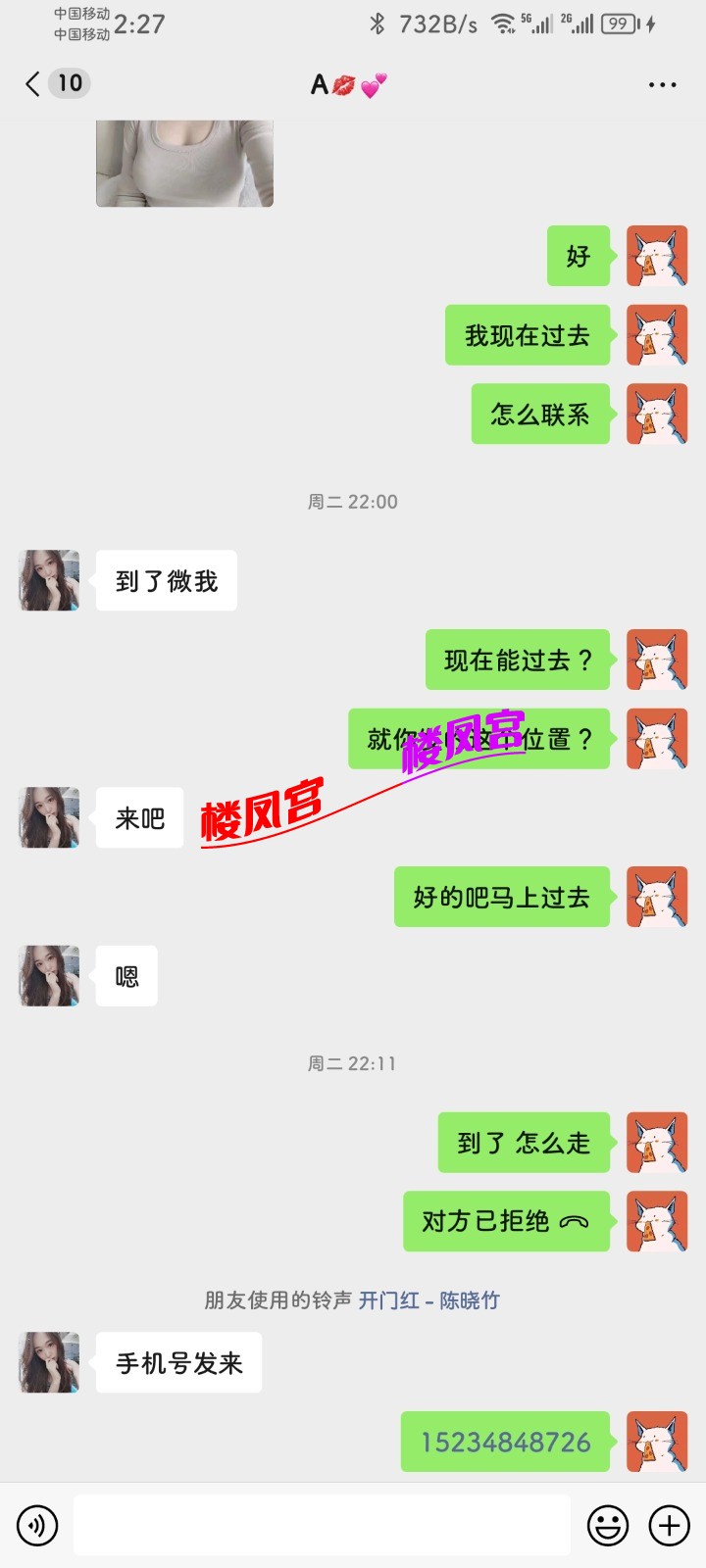The image size is (706, 1568).
Task: Tap the ringtone link 开门红 - 陈晓竹
Action: pos(429,1300)
